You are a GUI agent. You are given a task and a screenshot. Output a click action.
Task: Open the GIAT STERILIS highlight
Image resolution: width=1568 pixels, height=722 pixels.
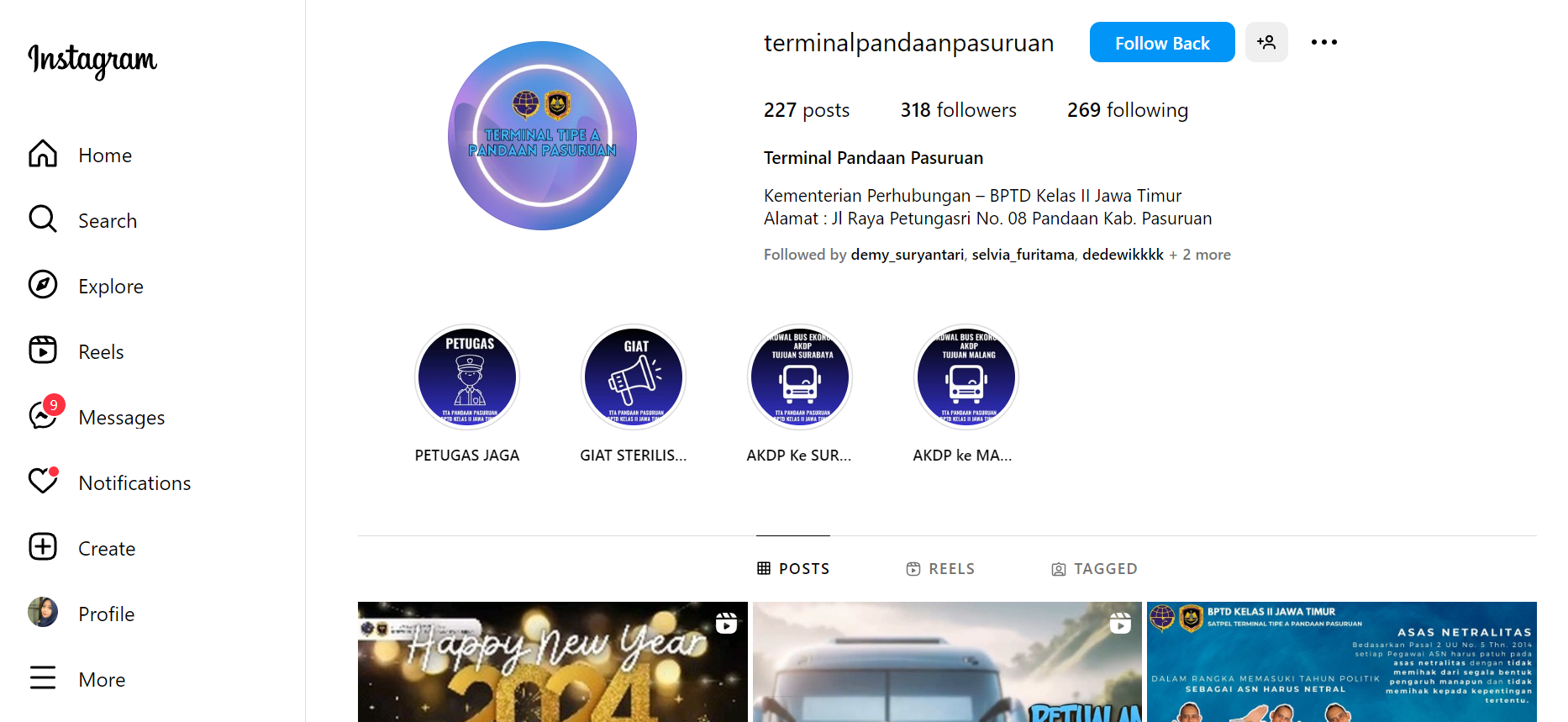point(634,378)
